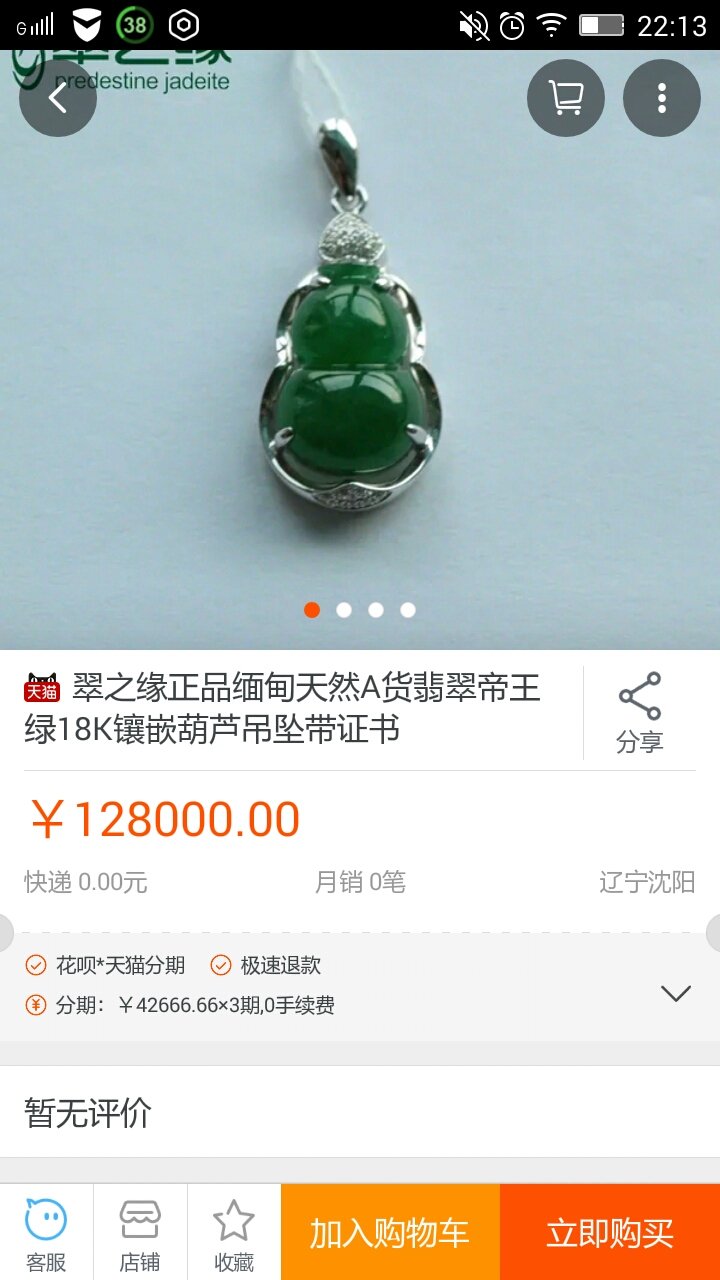Open the three-dot overflow menu
The width and height of the screenshot is (720, 1280).
[661, 98]
